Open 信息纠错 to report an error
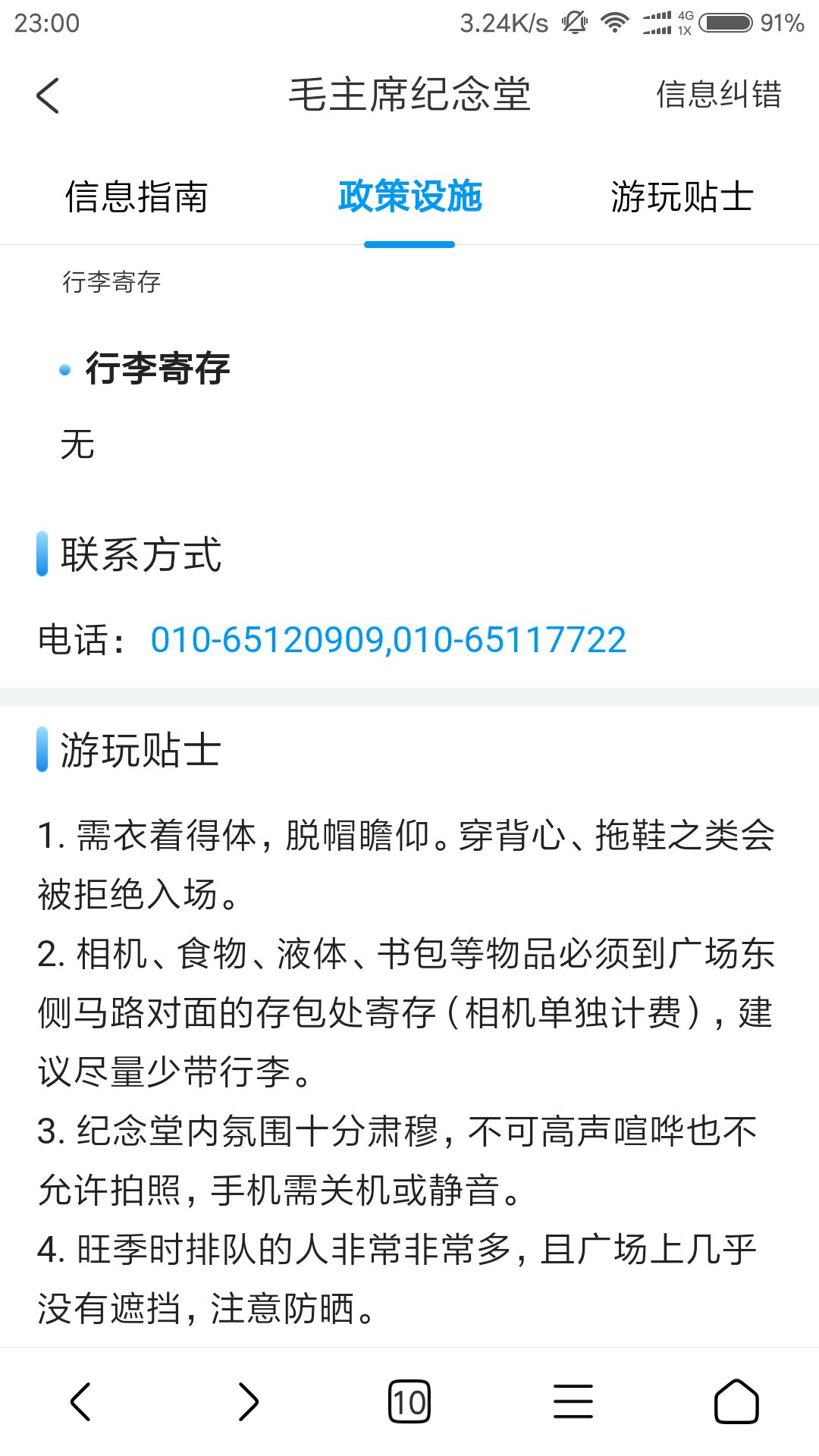Image resolution: width=819 pixels, height=1456 pixels. [x=718, y=95]
